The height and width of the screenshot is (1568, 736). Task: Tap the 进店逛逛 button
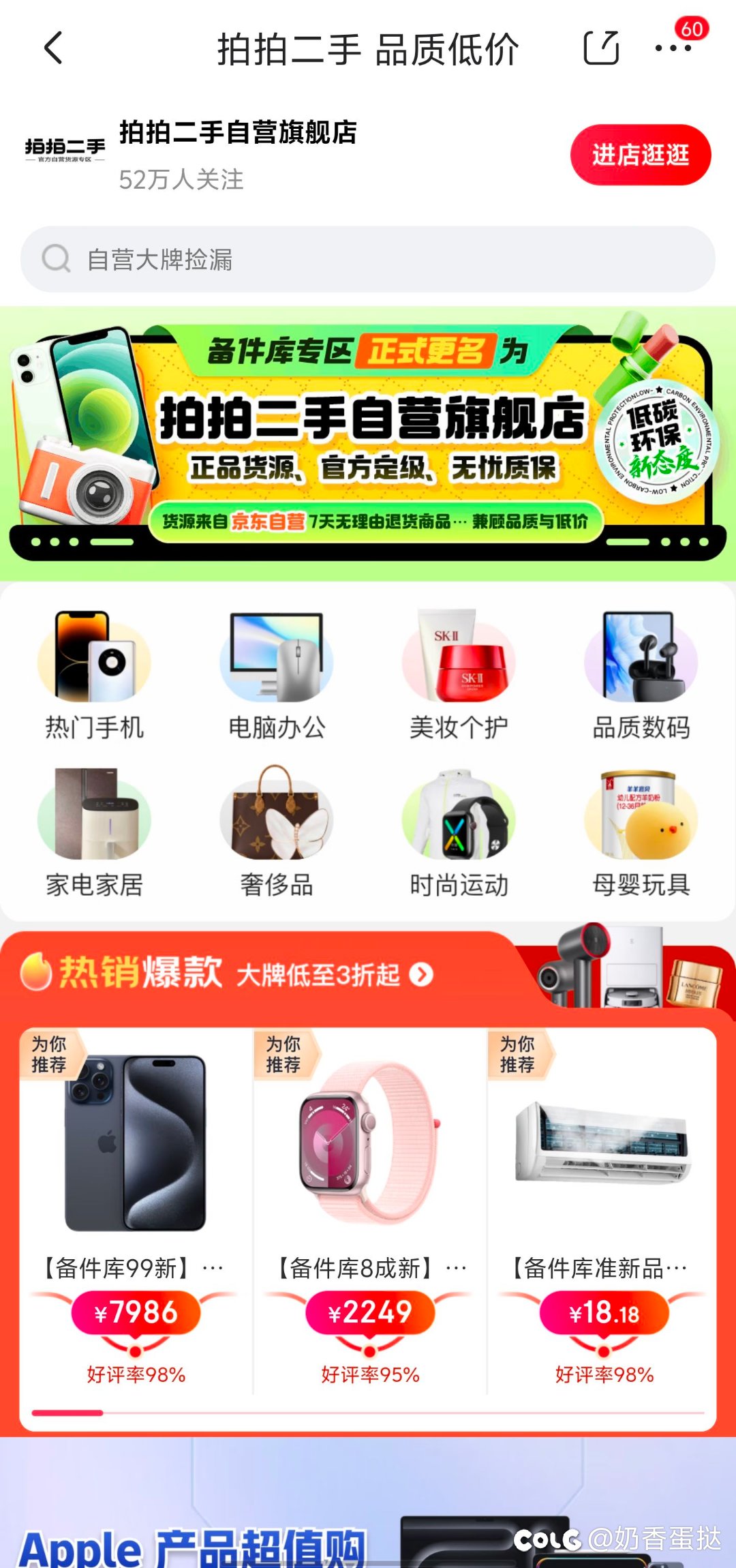point(640,155)
